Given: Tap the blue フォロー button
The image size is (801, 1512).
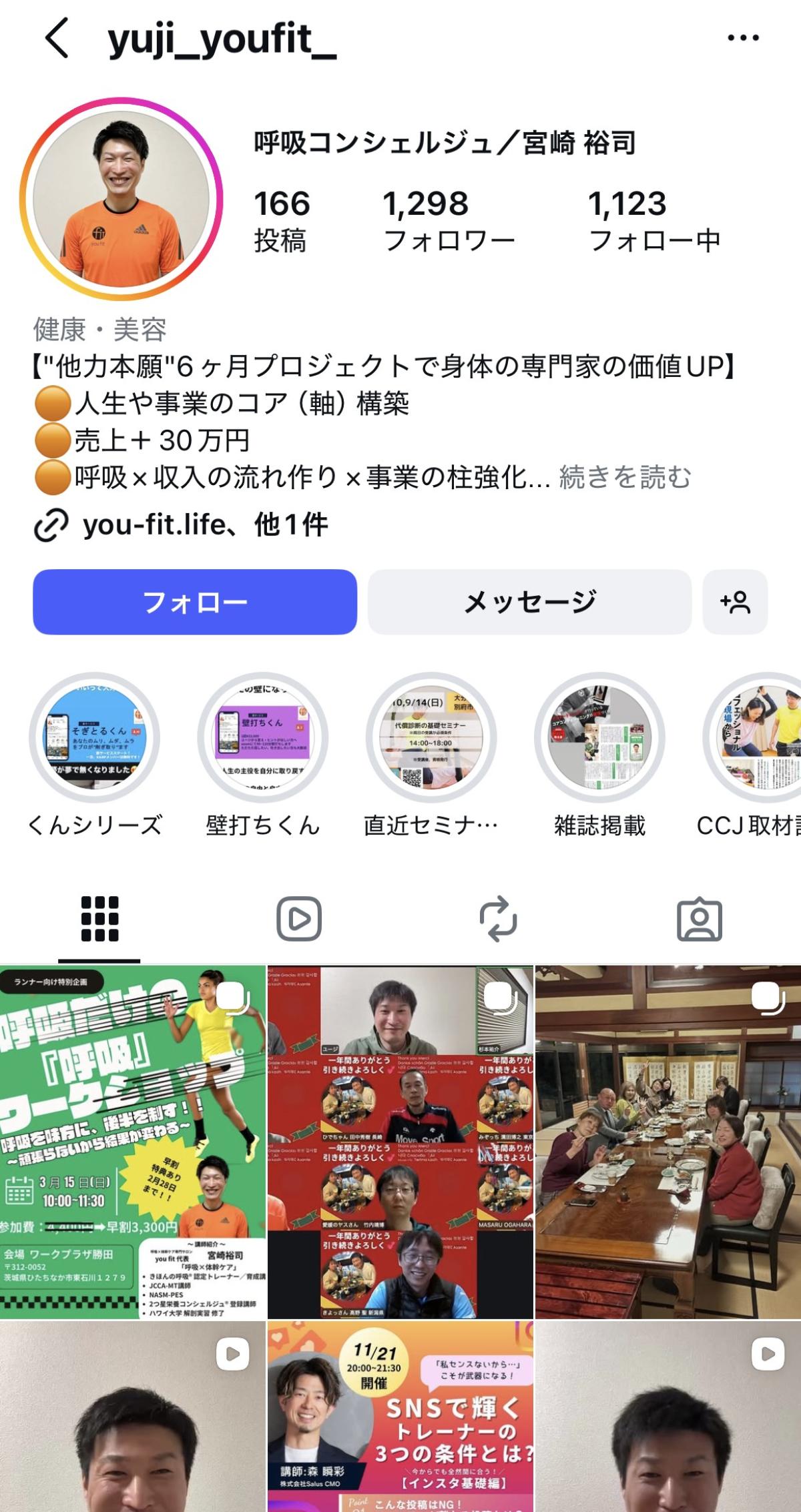Looking at the screenshot, I should [195, 602].
